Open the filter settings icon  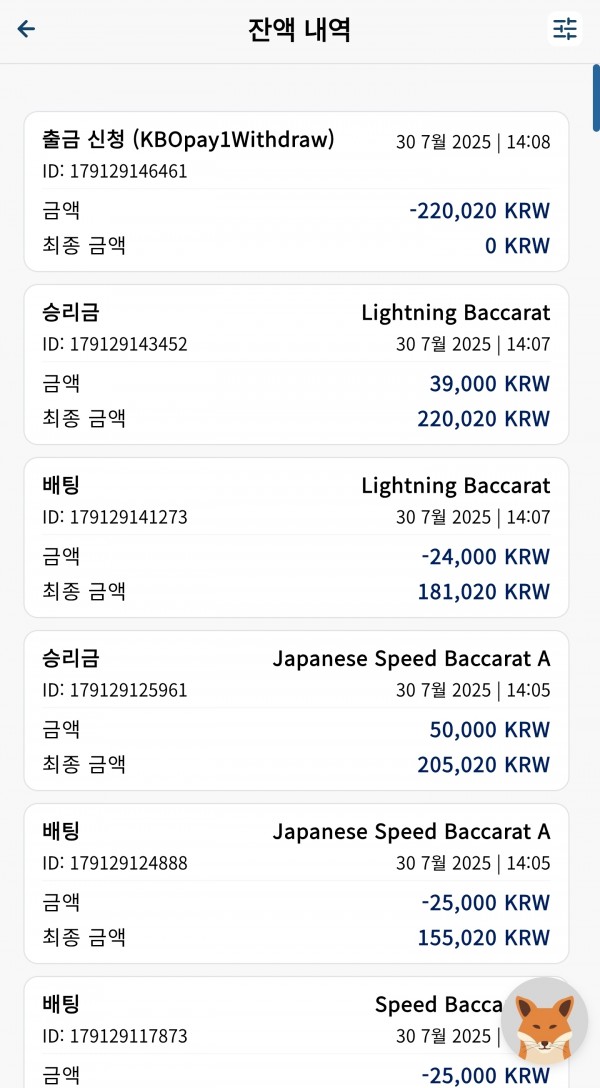click(x=565, y=28)
